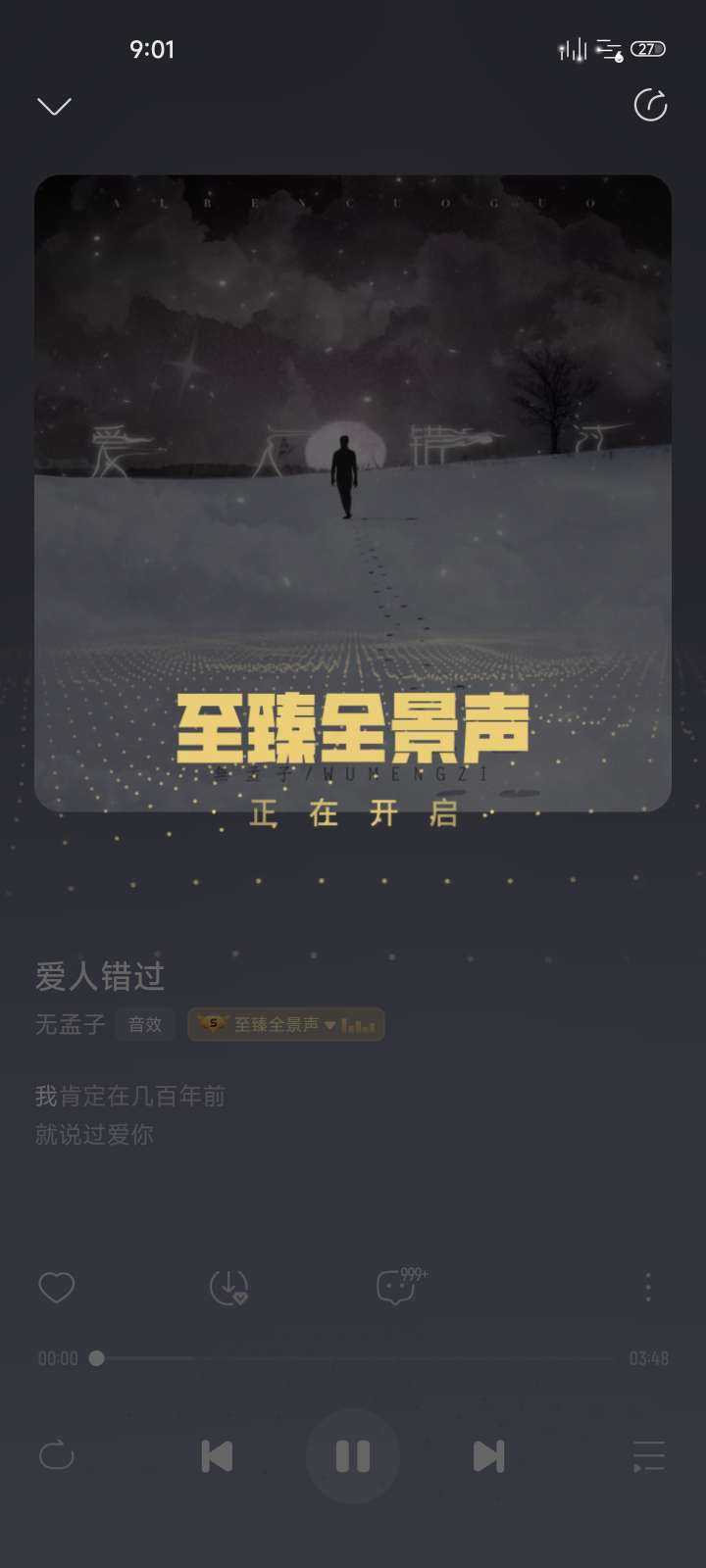
Task: Tap the playback progress bar
Action: (353, 1358)
